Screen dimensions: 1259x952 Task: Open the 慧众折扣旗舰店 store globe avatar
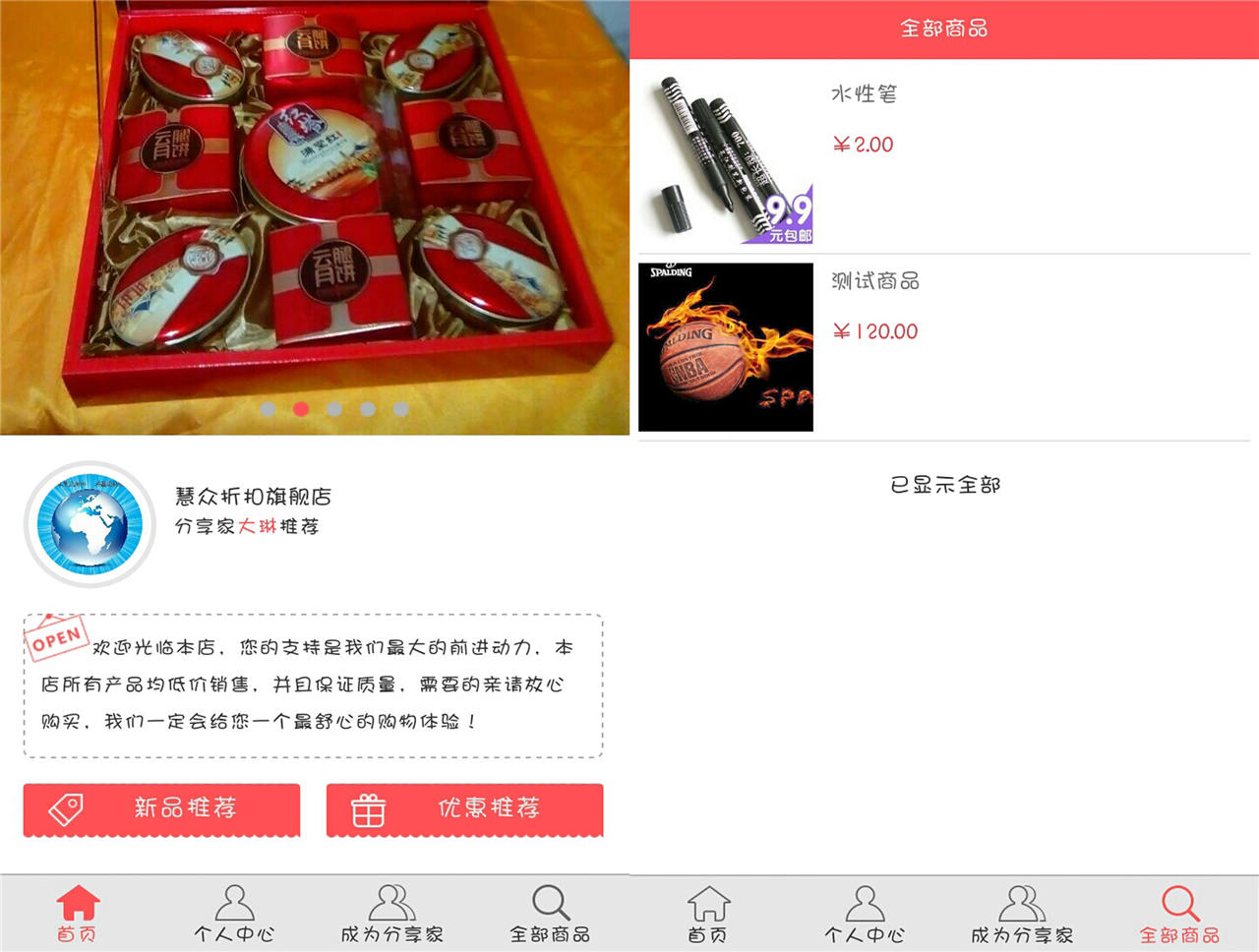pos(90,524)
